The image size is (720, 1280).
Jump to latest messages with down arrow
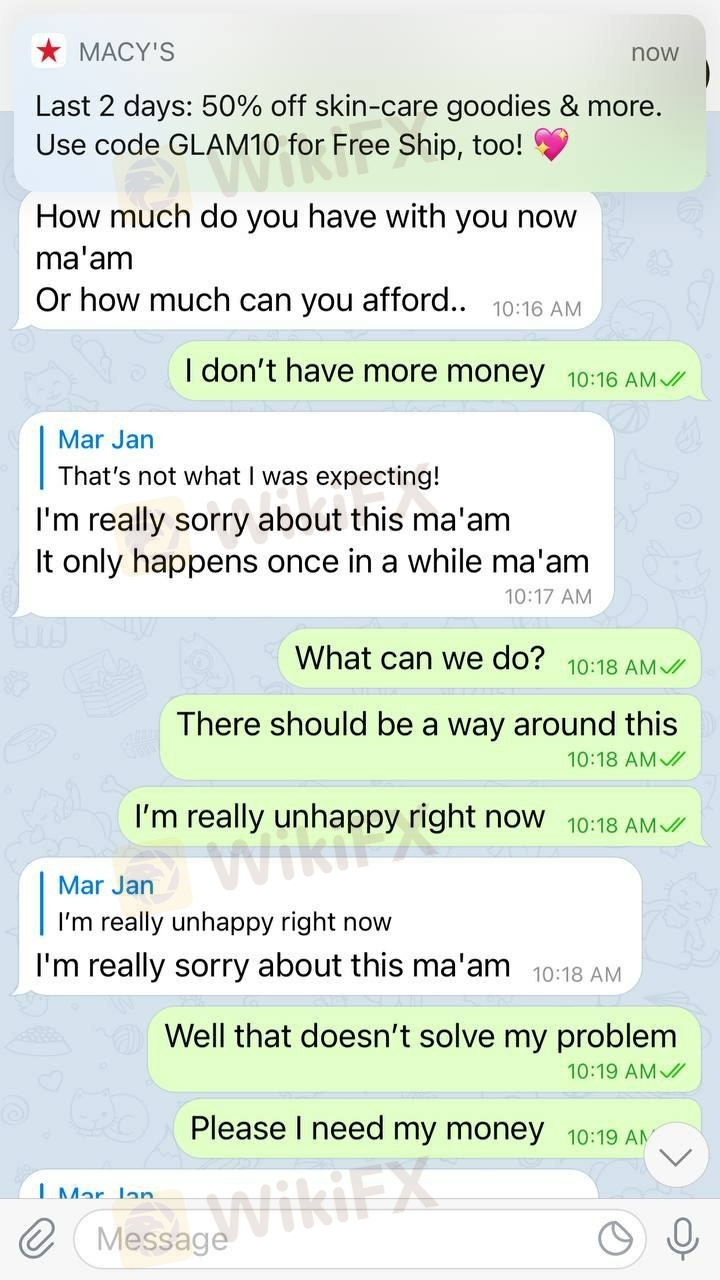(x=677, y=1158)
